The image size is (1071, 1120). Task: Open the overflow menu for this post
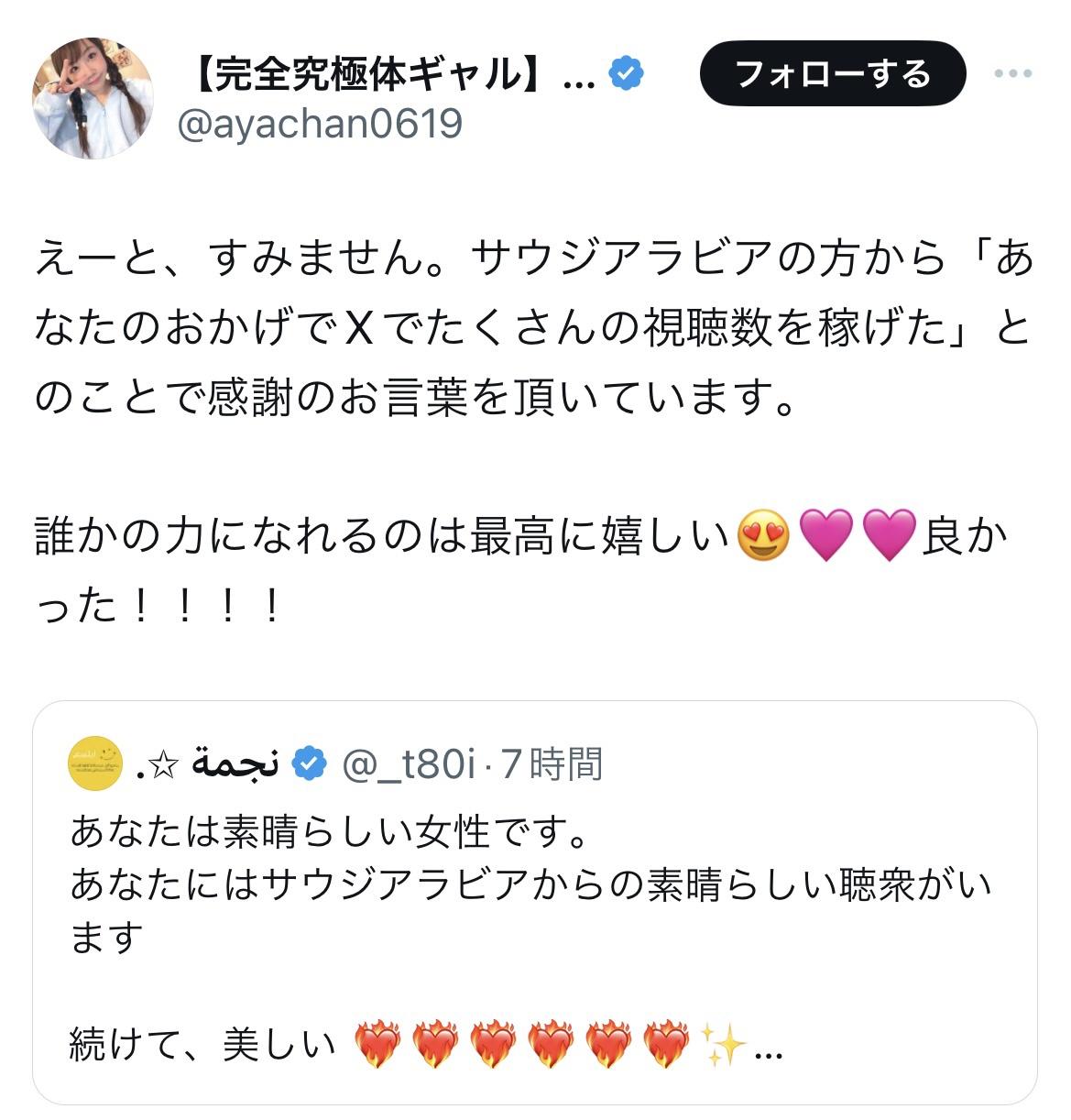click(x=1012, y=73)
